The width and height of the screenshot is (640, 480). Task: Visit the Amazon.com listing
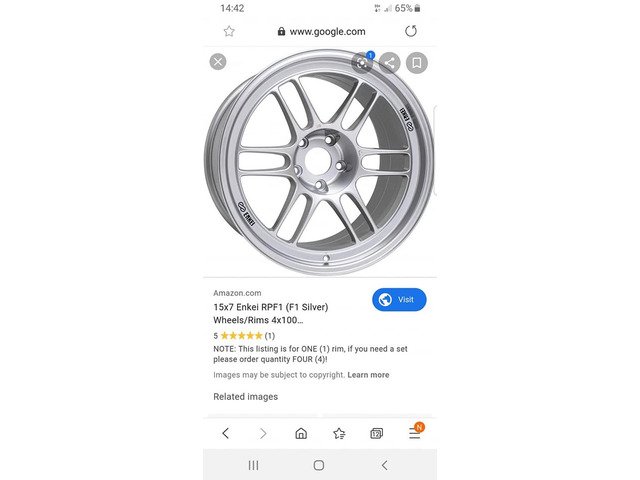[399, 299]
